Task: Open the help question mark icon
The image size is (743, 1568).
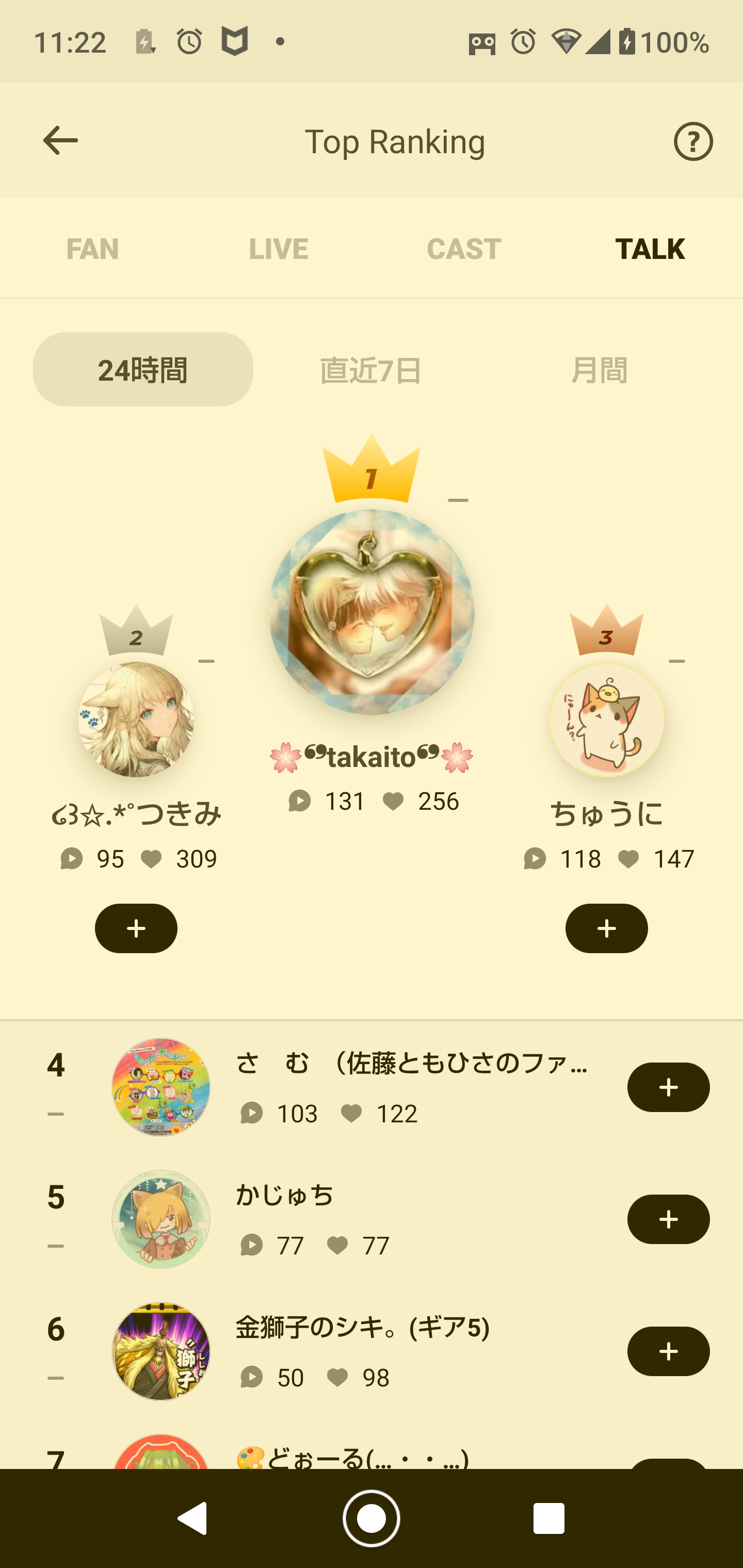Action: (x=692, y=142)
